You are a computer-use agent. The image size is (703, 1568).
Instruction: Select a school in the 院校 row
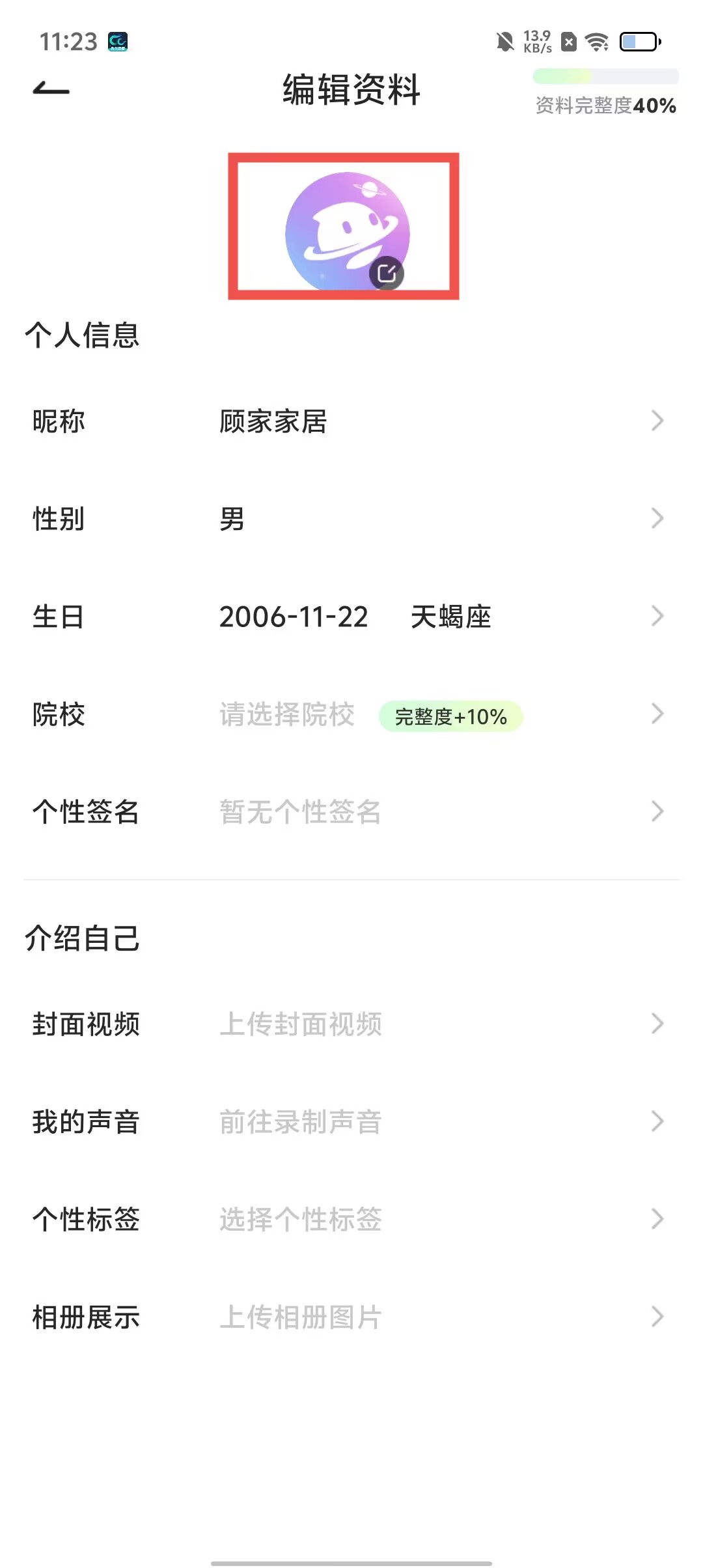[351, 714]
